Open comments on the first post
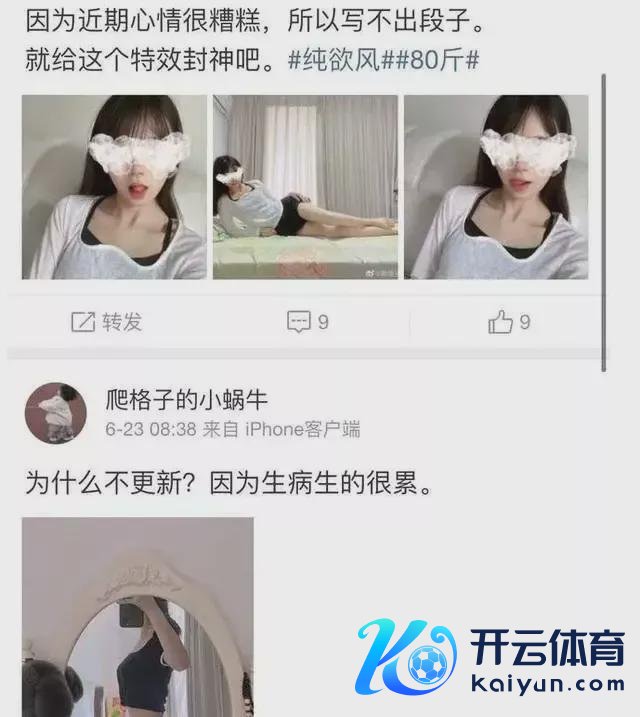The width and height of the screenshot is (640, 717). [x=308, y=322]
